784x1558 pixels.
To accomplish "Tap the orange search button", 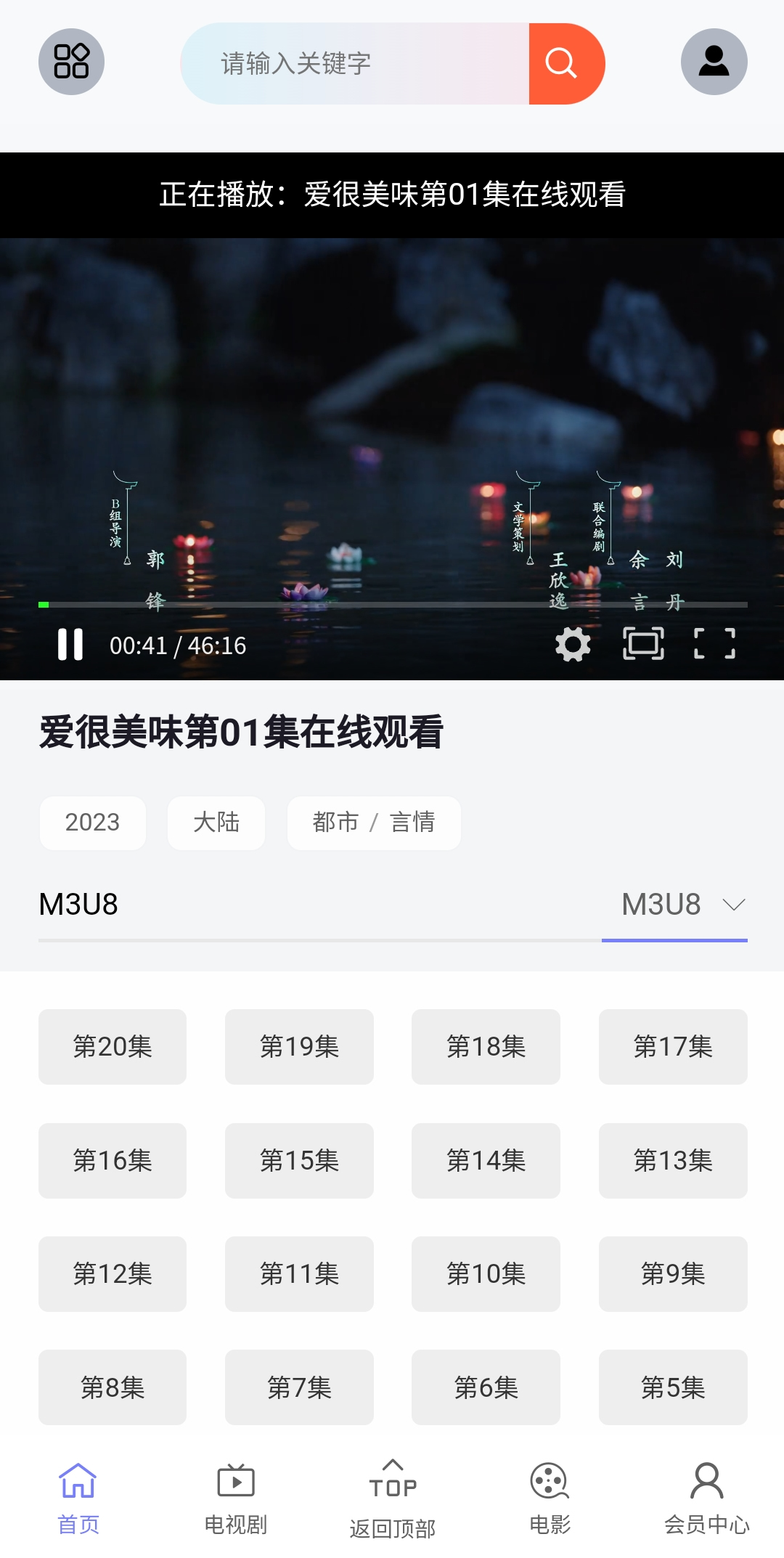I will 565,64.
